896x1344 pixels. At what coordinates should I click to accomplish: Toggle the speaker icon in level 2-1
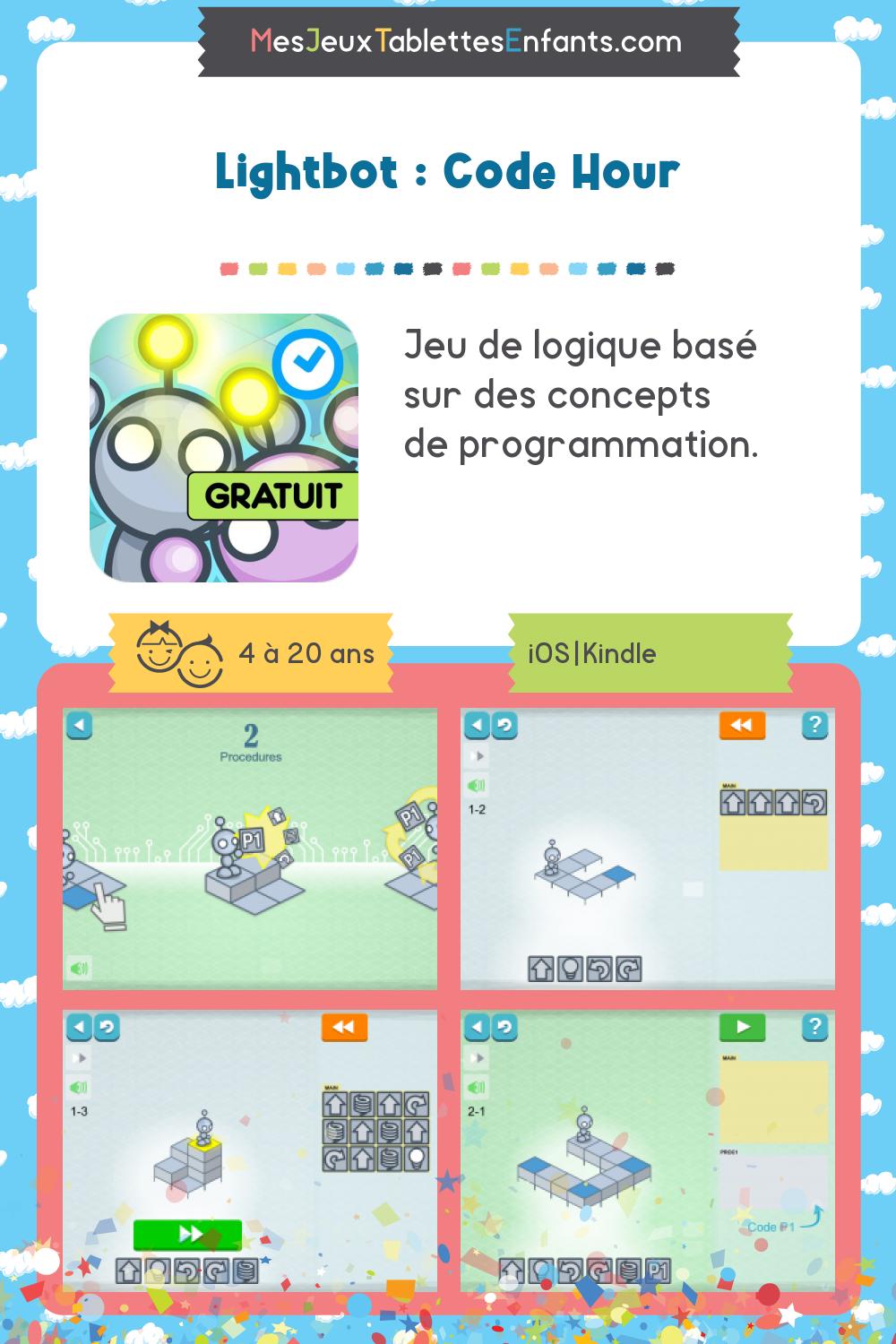tap(477, 1089)
